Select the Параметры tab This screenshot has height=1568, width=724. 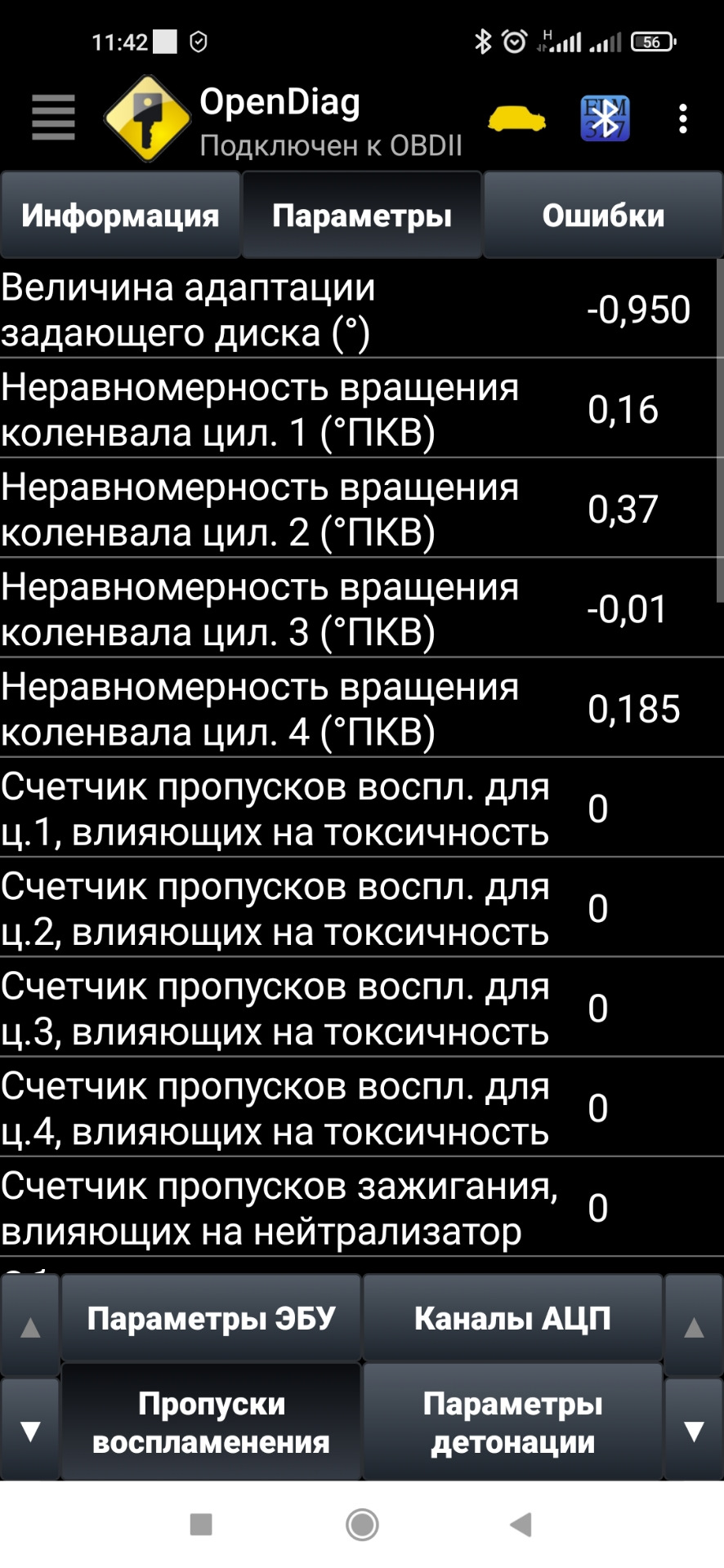pos(361,216)
